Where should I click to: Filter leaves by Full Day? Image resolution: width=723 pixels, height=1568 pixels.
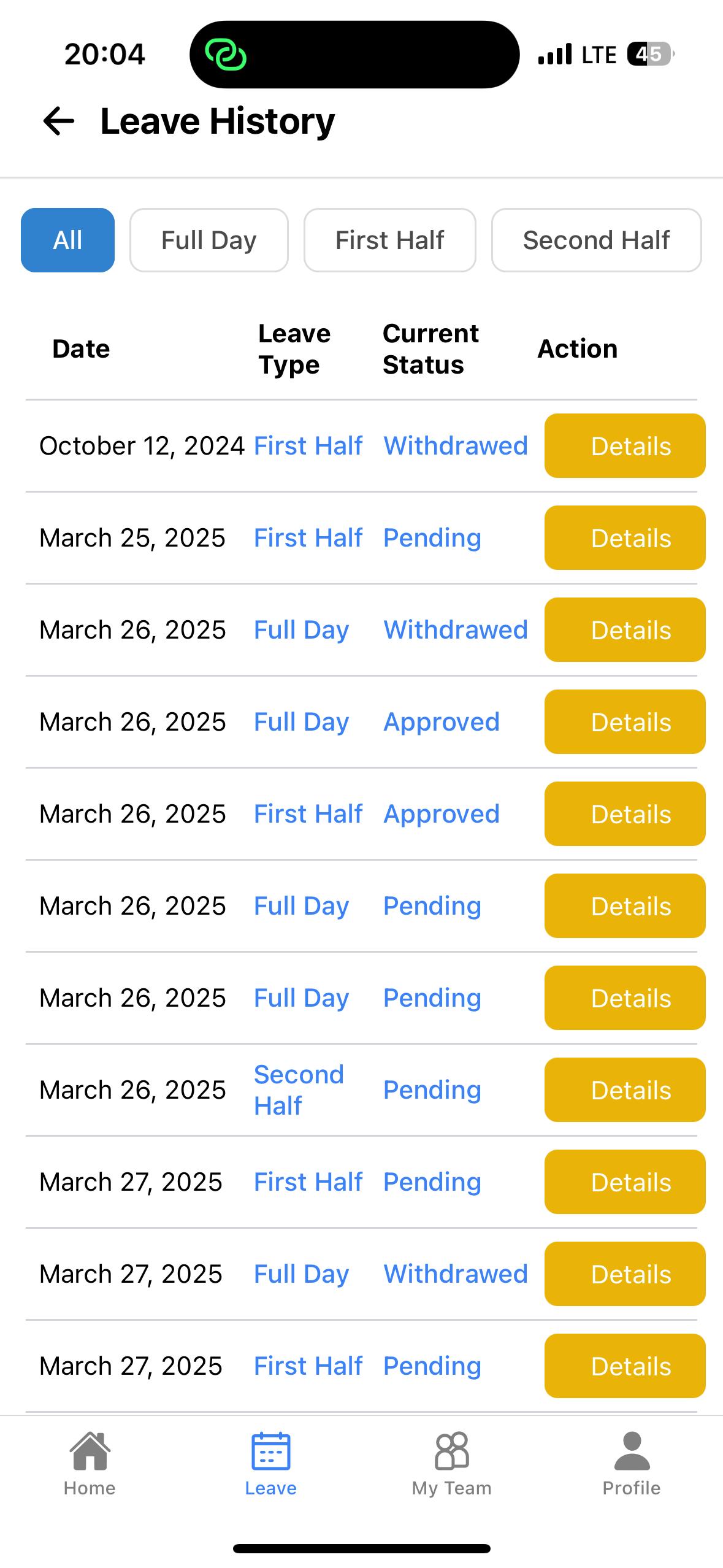click(x=208, y=240)
